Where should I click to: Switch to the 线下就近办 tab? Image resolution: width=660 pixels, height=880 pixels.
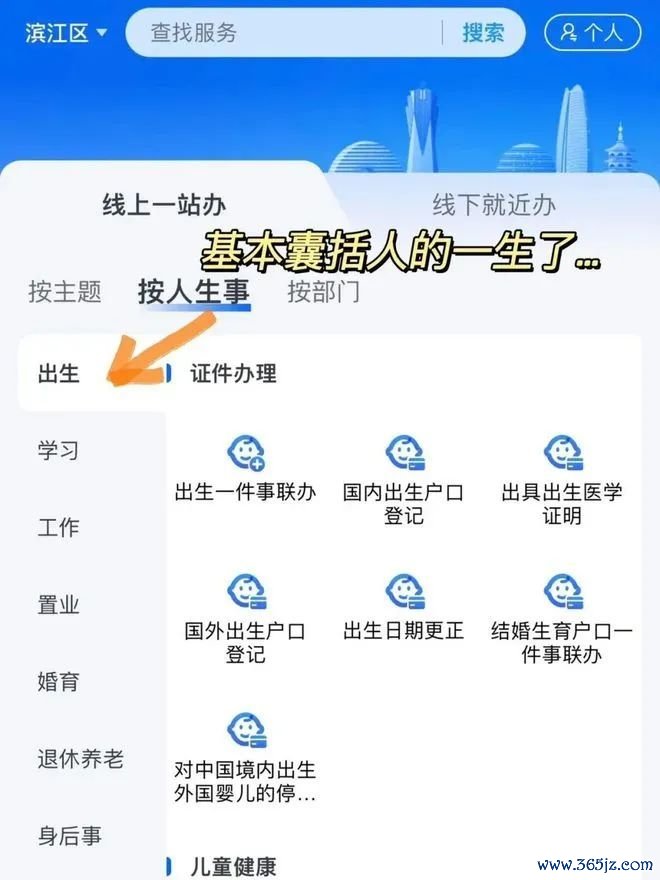[493, 206]
